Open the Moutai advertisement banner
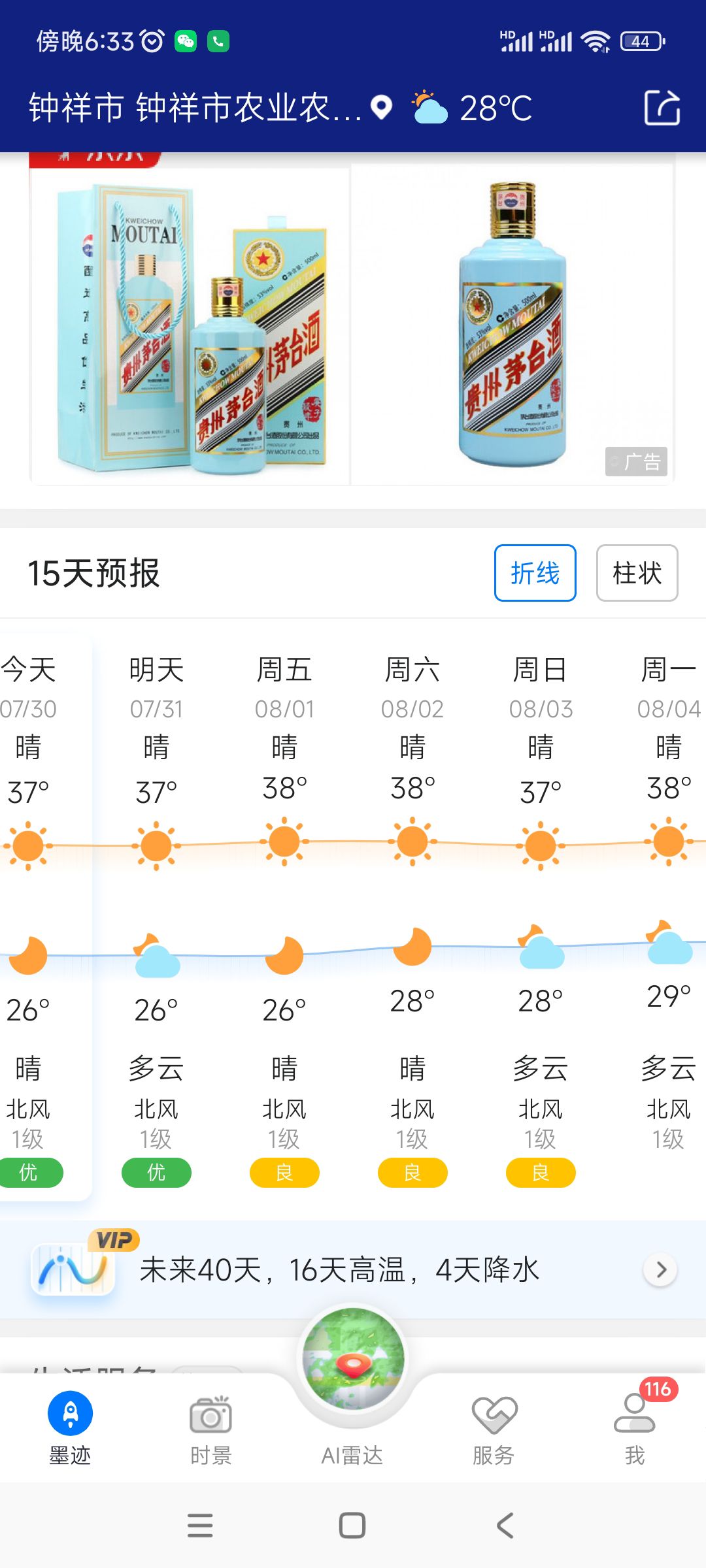This screenshot has width=706, height=1568. [352, 323]
